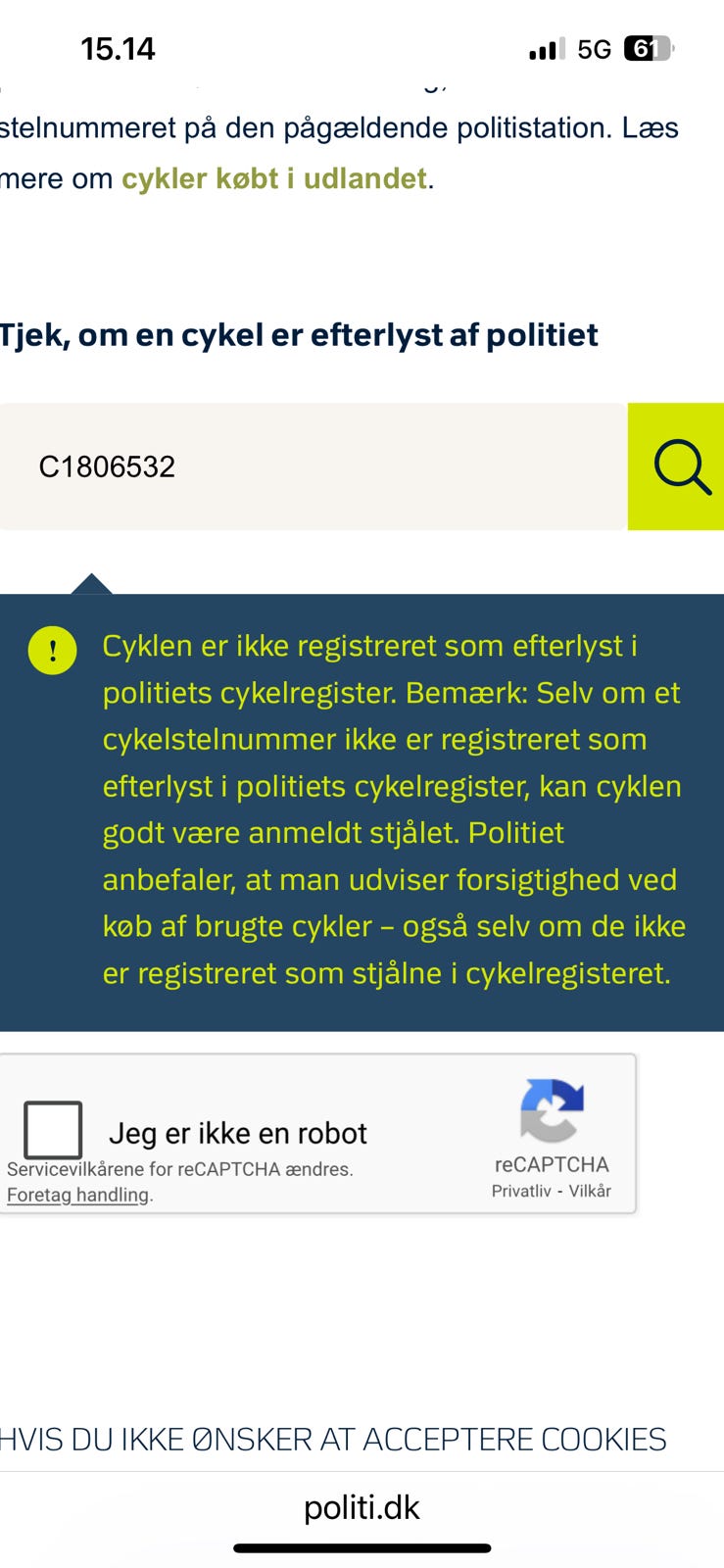Expand the politi.dk address bar
Viewport: 724px width, 1568px height.
pyautogui.click(x=362, y=1506)
